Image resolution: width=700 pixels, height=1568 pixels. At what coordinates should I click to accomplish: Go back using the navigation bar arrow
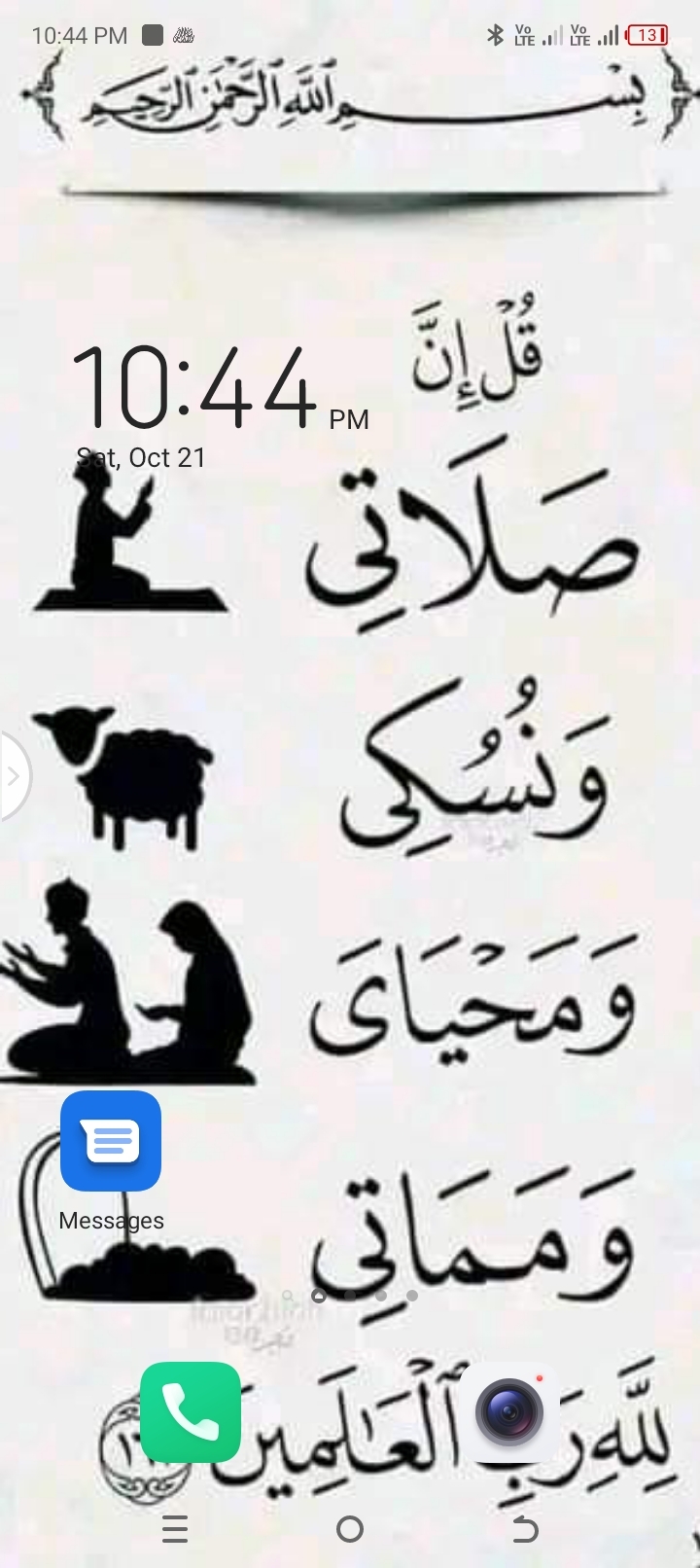(x=525, y=1530)
